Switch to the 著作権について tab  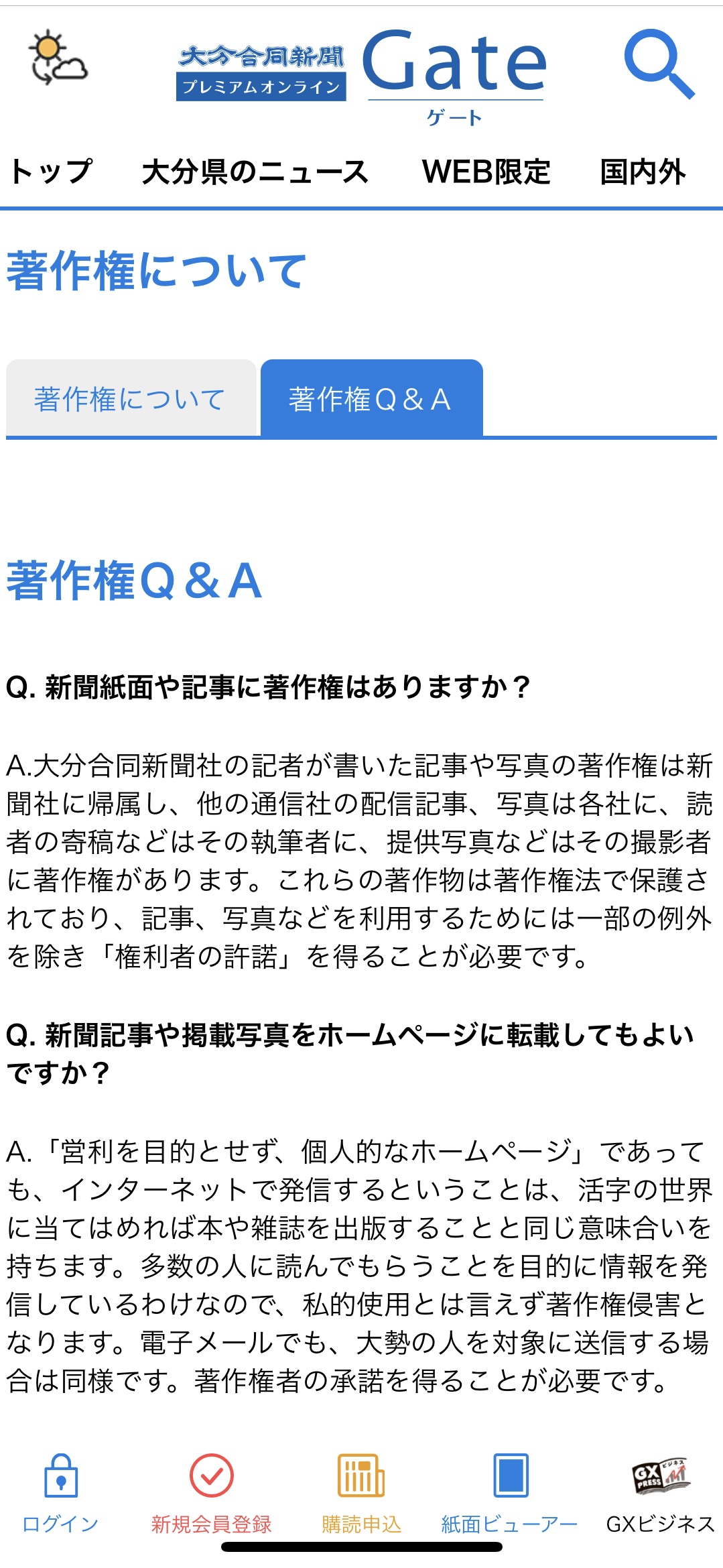click(x=131, y=398)
